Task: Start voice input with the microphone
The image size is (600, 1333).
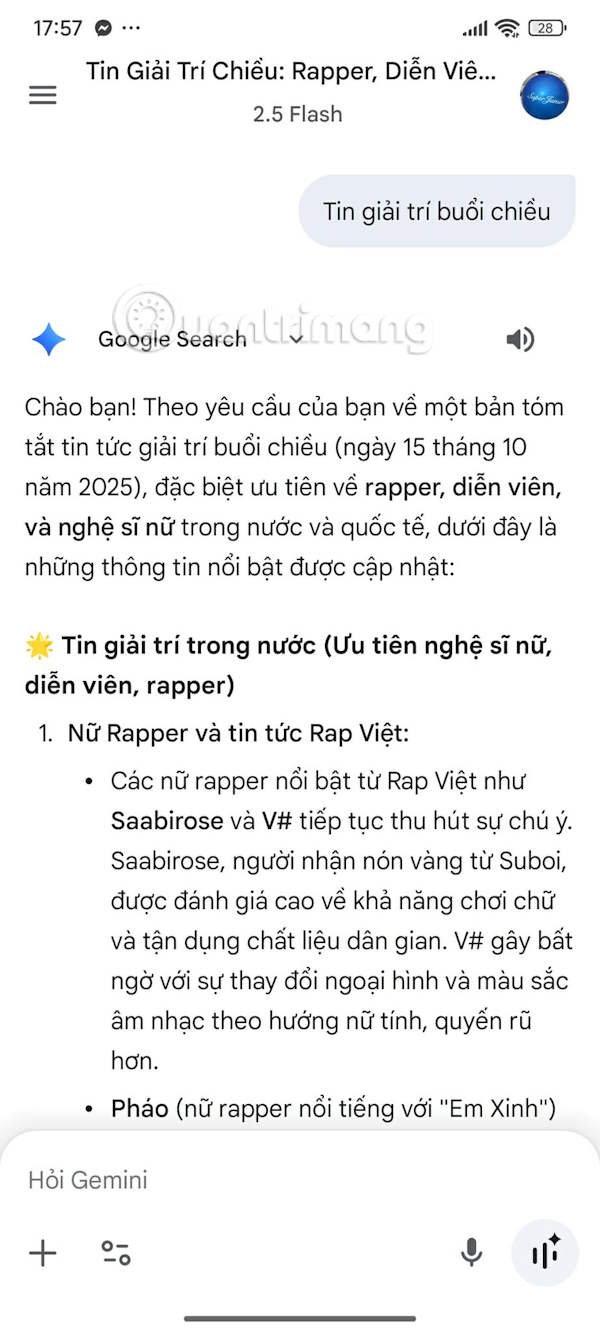Action: click(471, 1252)
